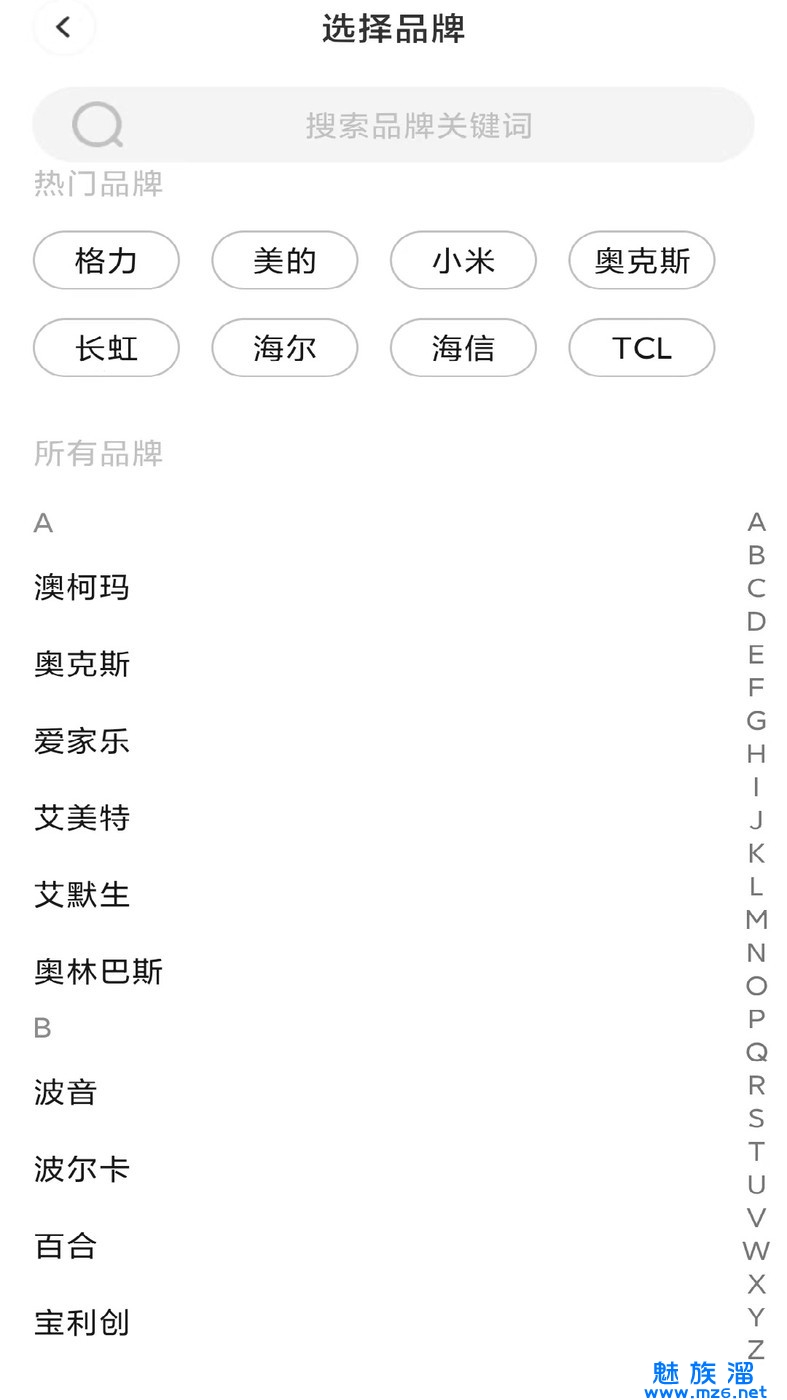Viewport: 787px width, 1400px height.
Task: Choose the 美的 hot brand chip
Action: click(x=284, y=261)
